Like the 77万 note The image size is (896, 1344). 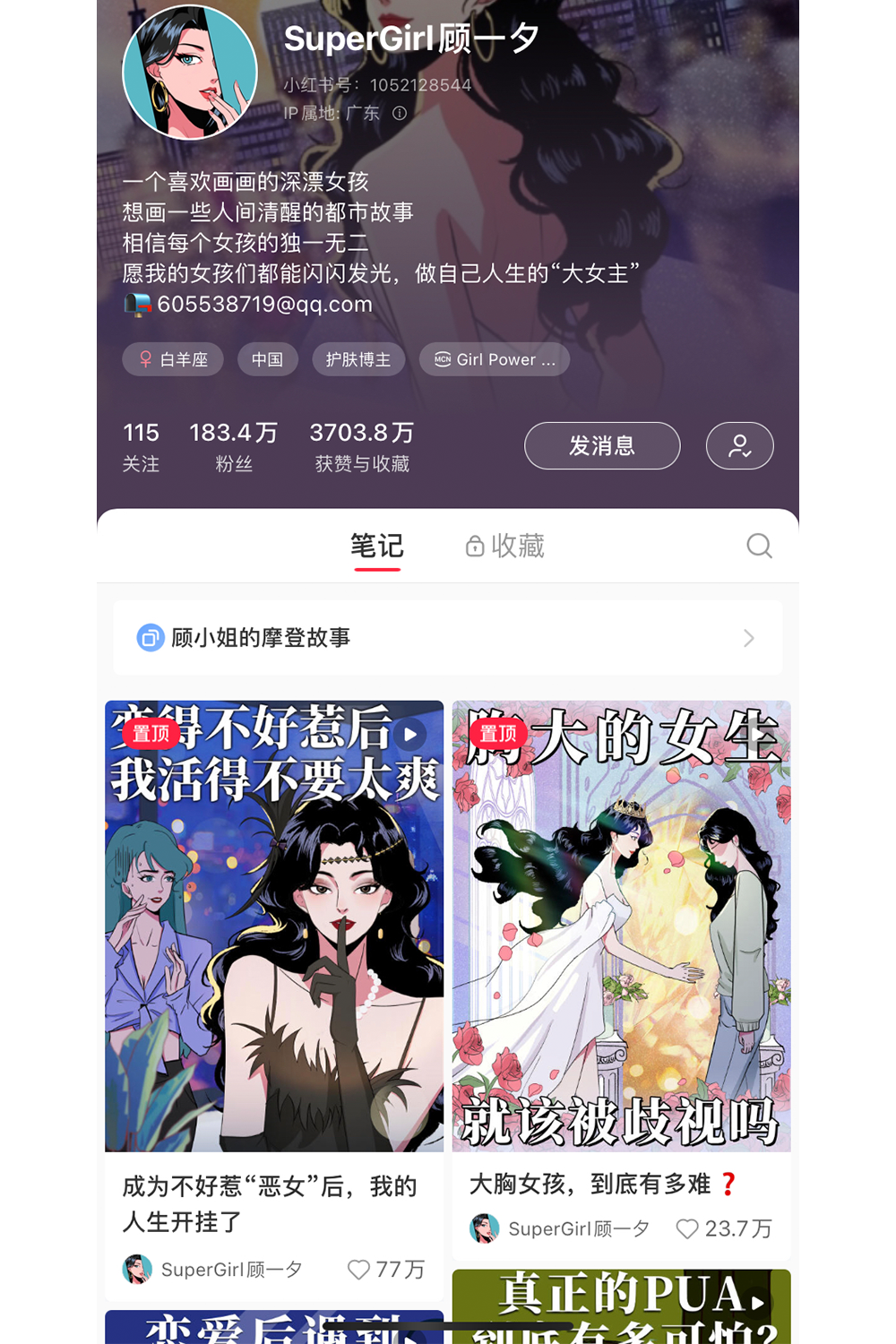[x=359, y=1270]
